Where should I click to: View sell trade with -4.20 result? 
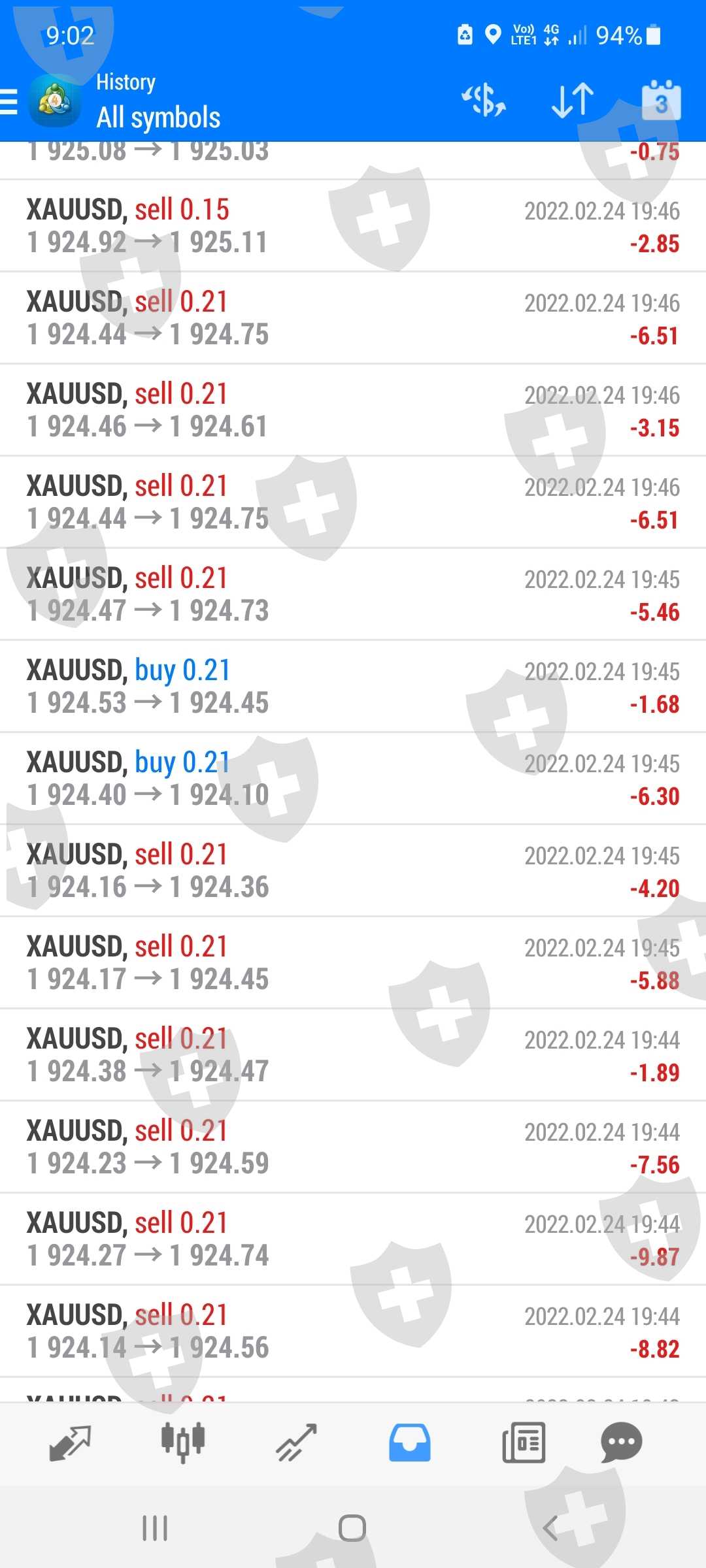point(353,871)
